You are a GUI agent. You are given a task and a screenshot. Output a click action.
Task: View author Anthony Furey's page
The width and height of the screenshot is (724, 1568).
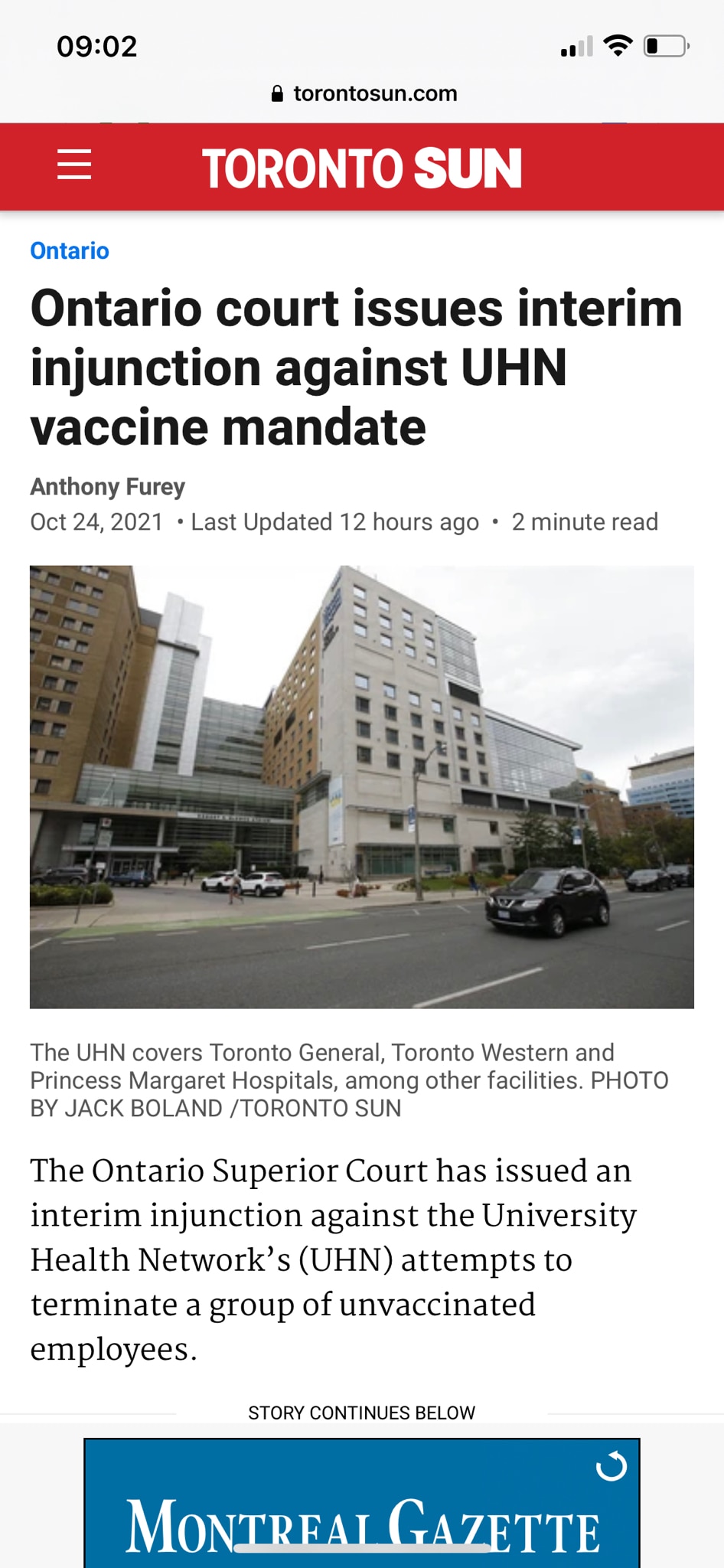coord(108,487)
